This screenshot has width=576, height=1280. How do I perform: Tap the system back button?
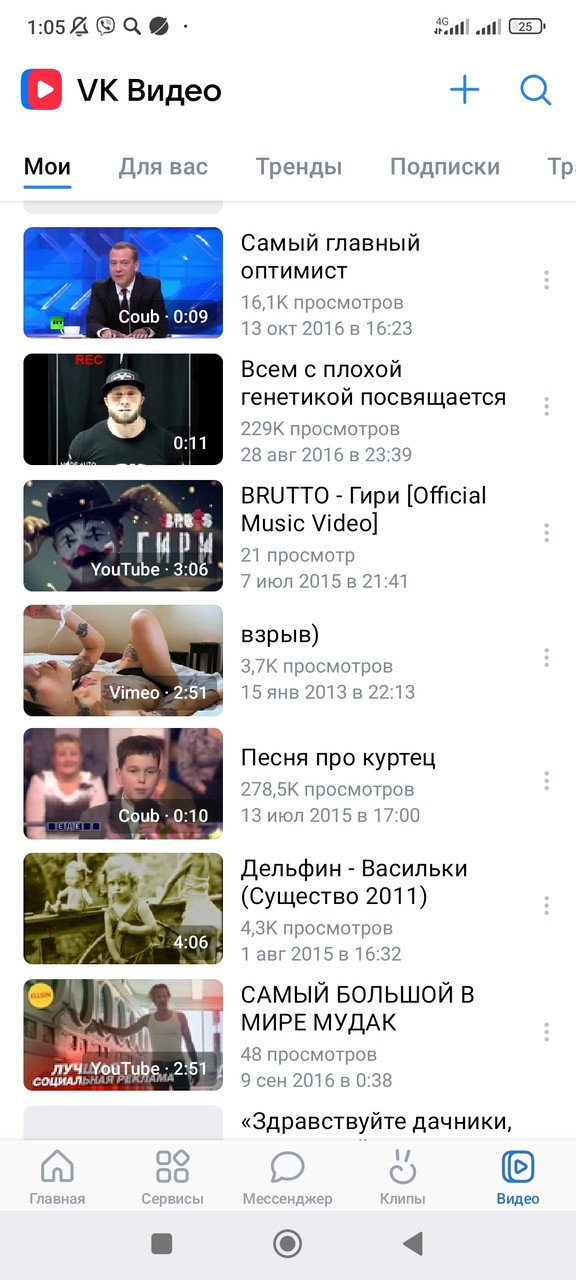pos(412,1243)
